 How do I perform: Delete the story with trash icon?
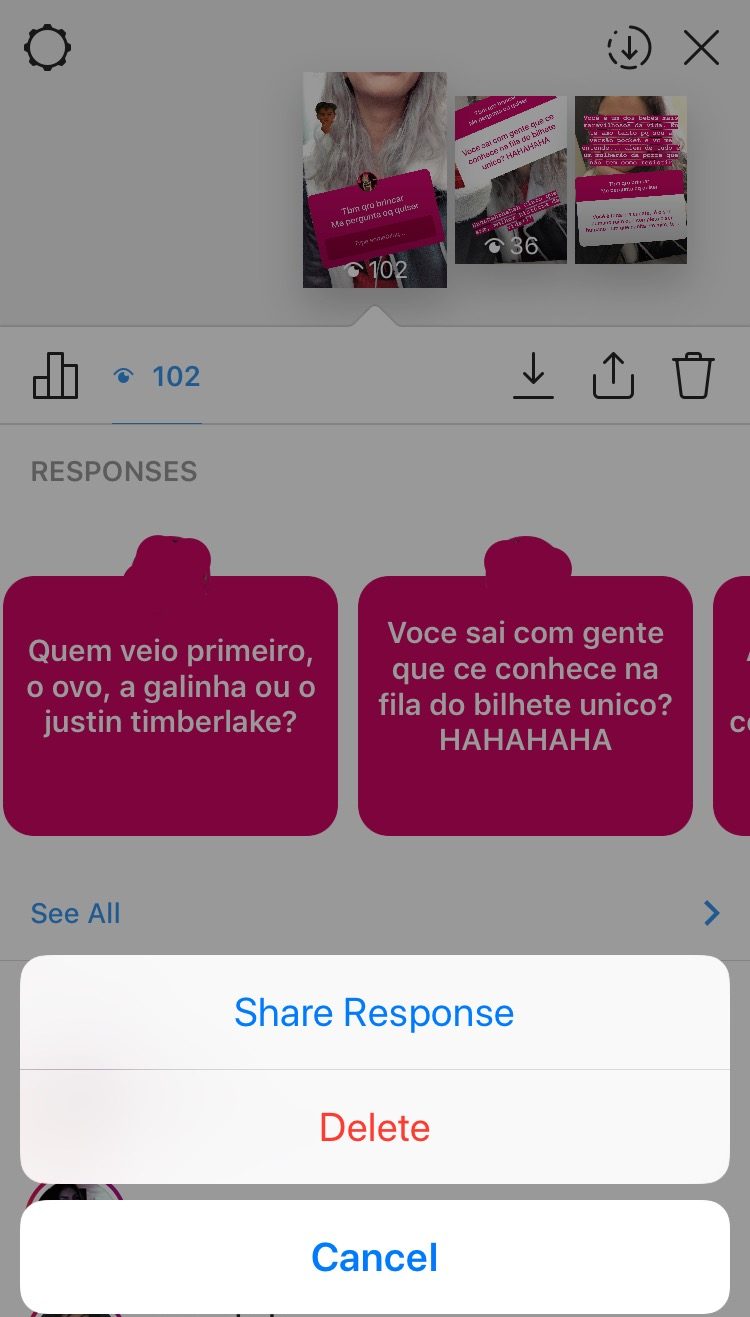pyautogui.click(x=693, y=376)
